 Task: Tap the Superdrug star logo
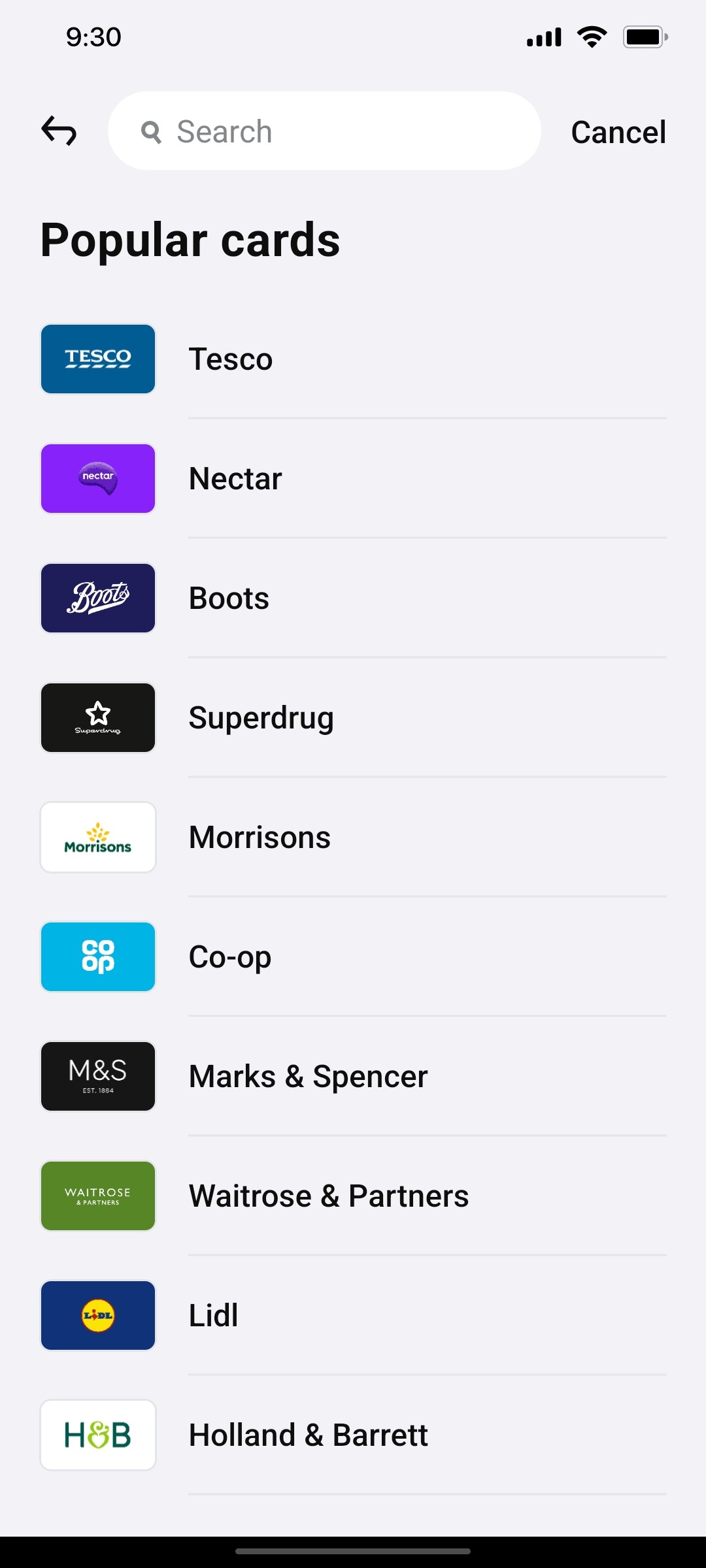97,717
